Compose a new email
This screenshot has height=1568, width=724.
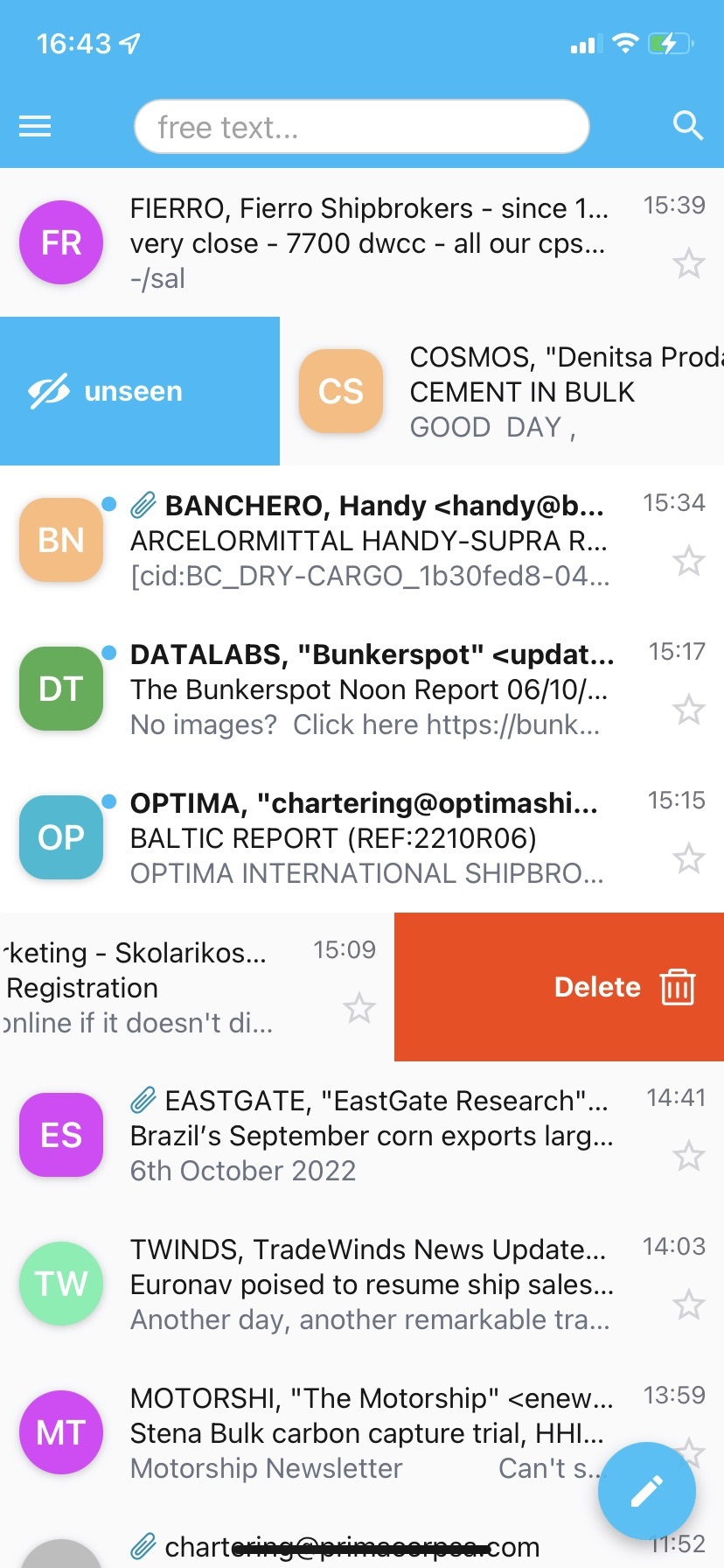pyautogui.click(x=647, y=1491)
